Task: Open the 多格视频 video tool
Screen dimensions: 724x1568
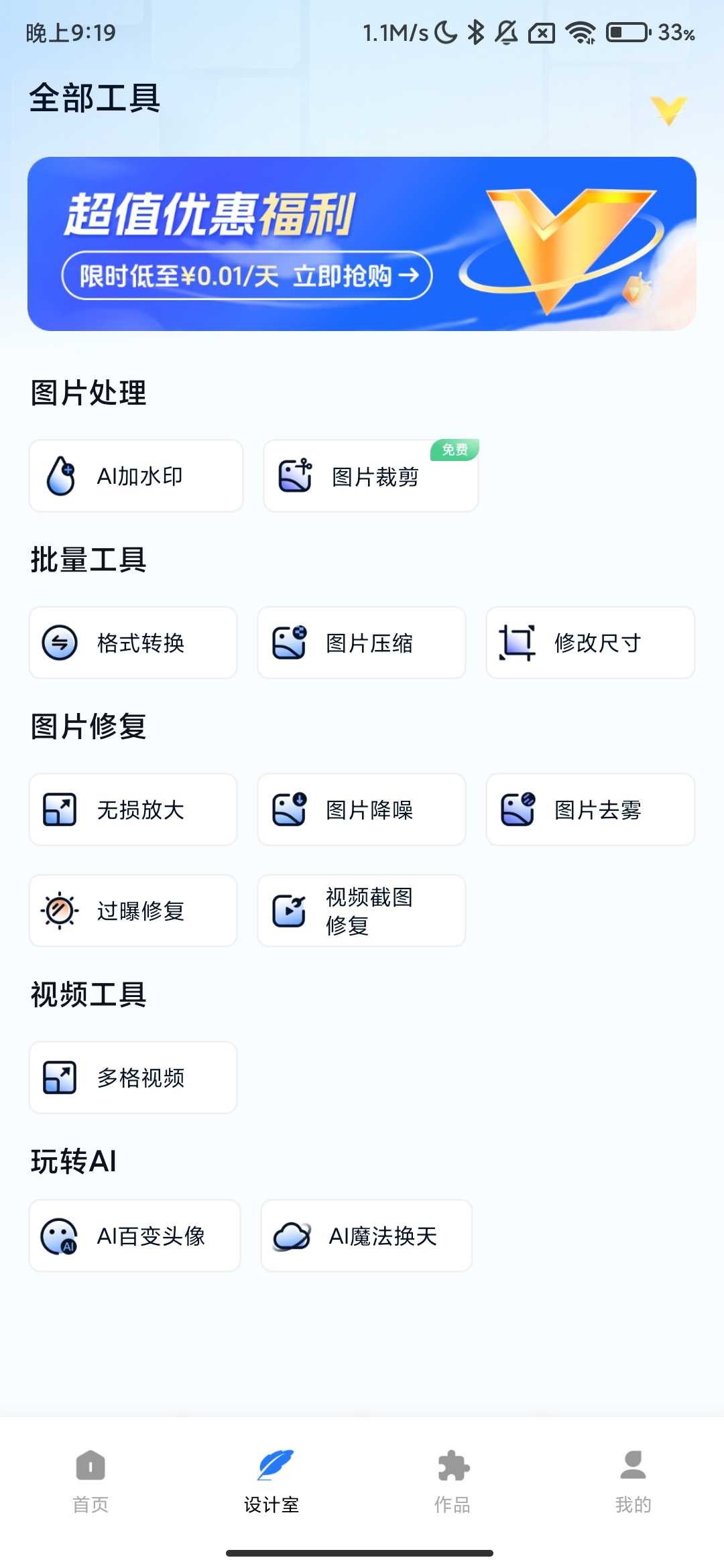Action: [x=132, y=1077]
